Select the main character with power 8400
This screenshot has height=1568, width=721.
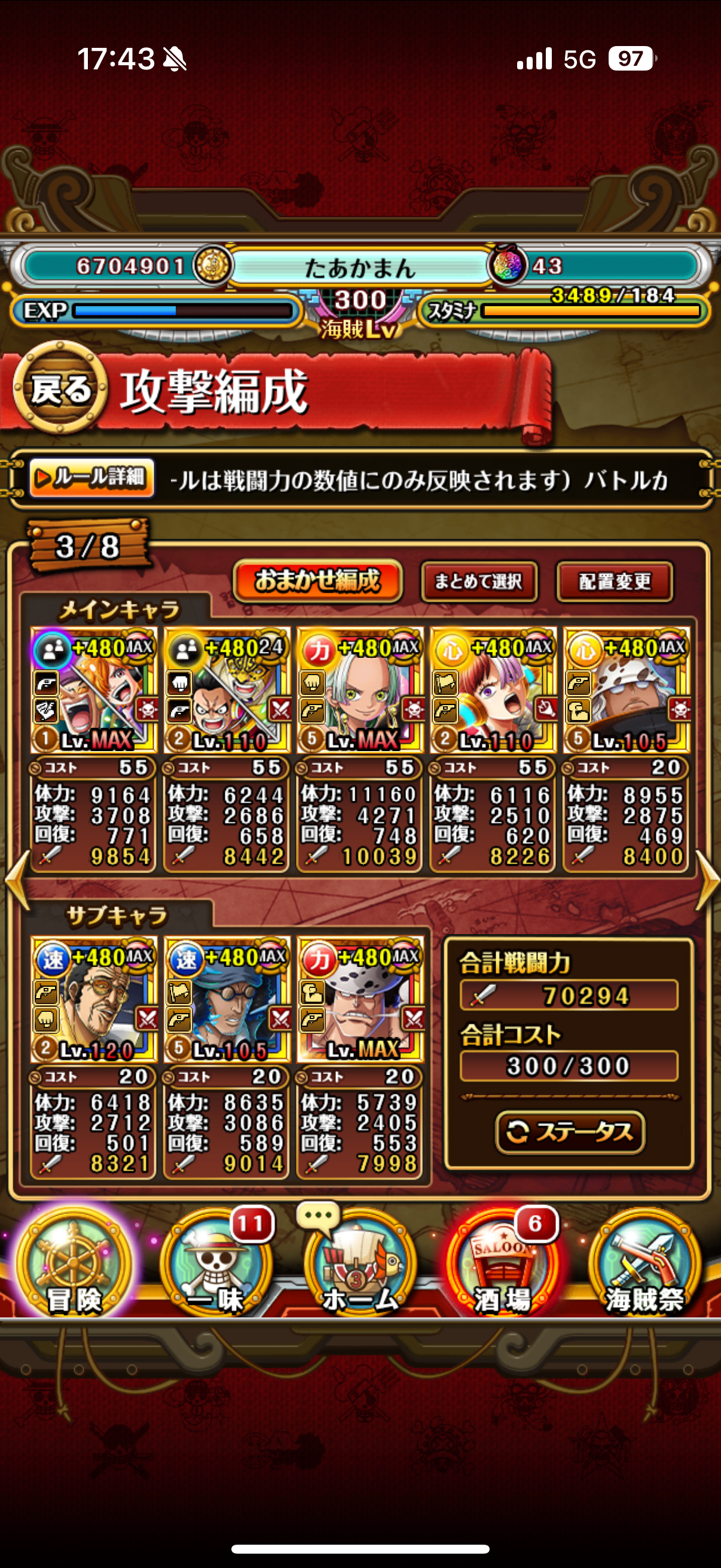626,691
